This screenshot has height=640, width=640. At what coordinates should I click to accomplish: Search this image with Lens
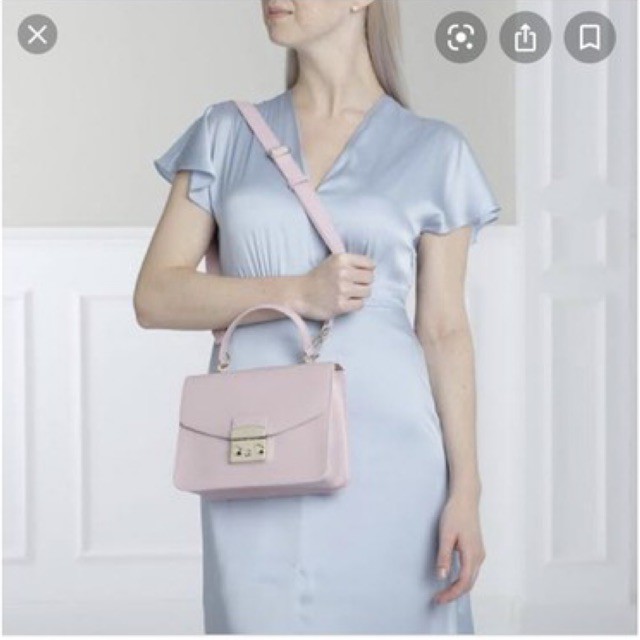point(461,38)
